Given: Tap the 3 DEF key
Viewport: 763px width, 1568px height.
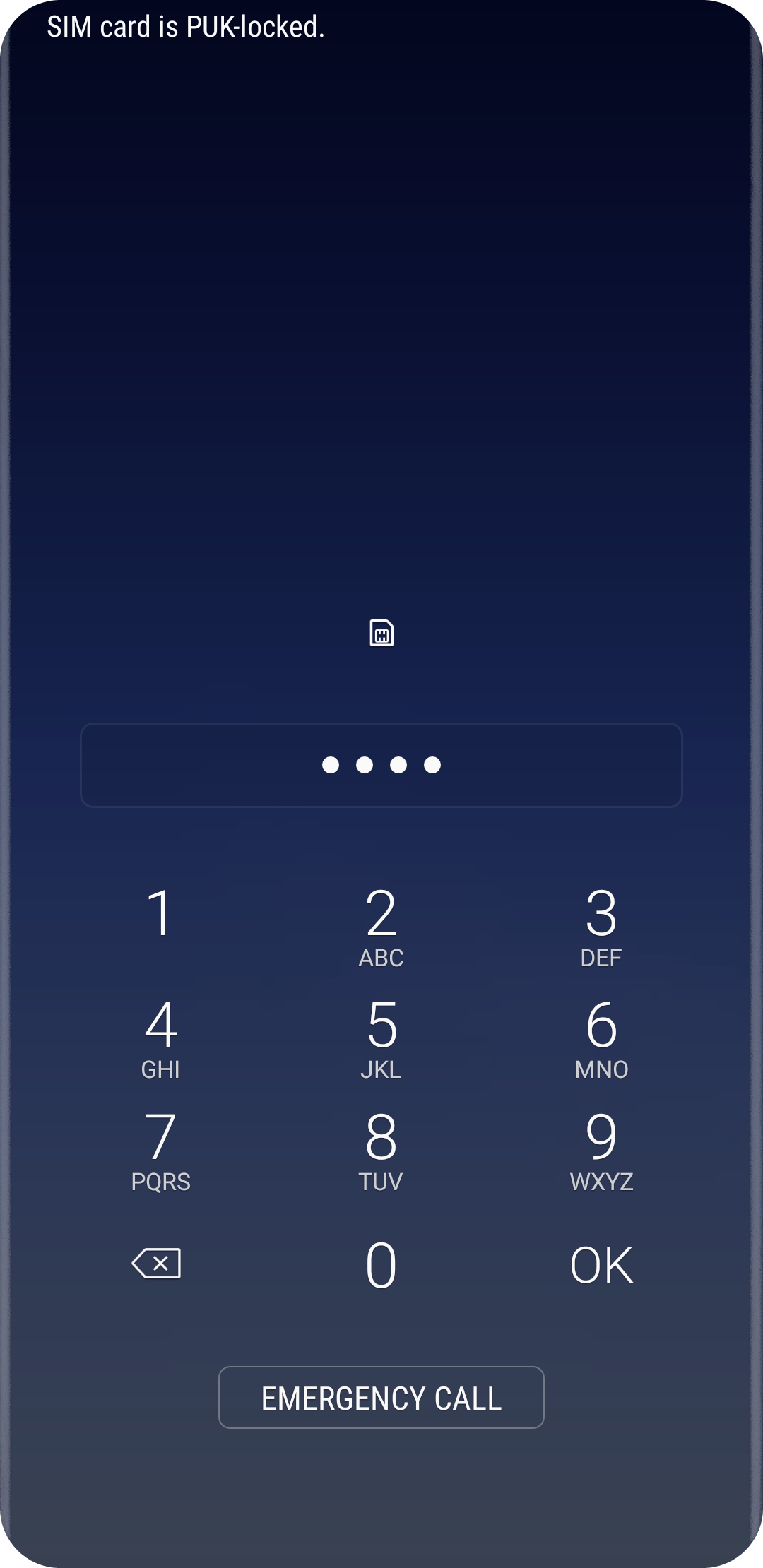Looking at the screenshot, I should tap(601, 926).
